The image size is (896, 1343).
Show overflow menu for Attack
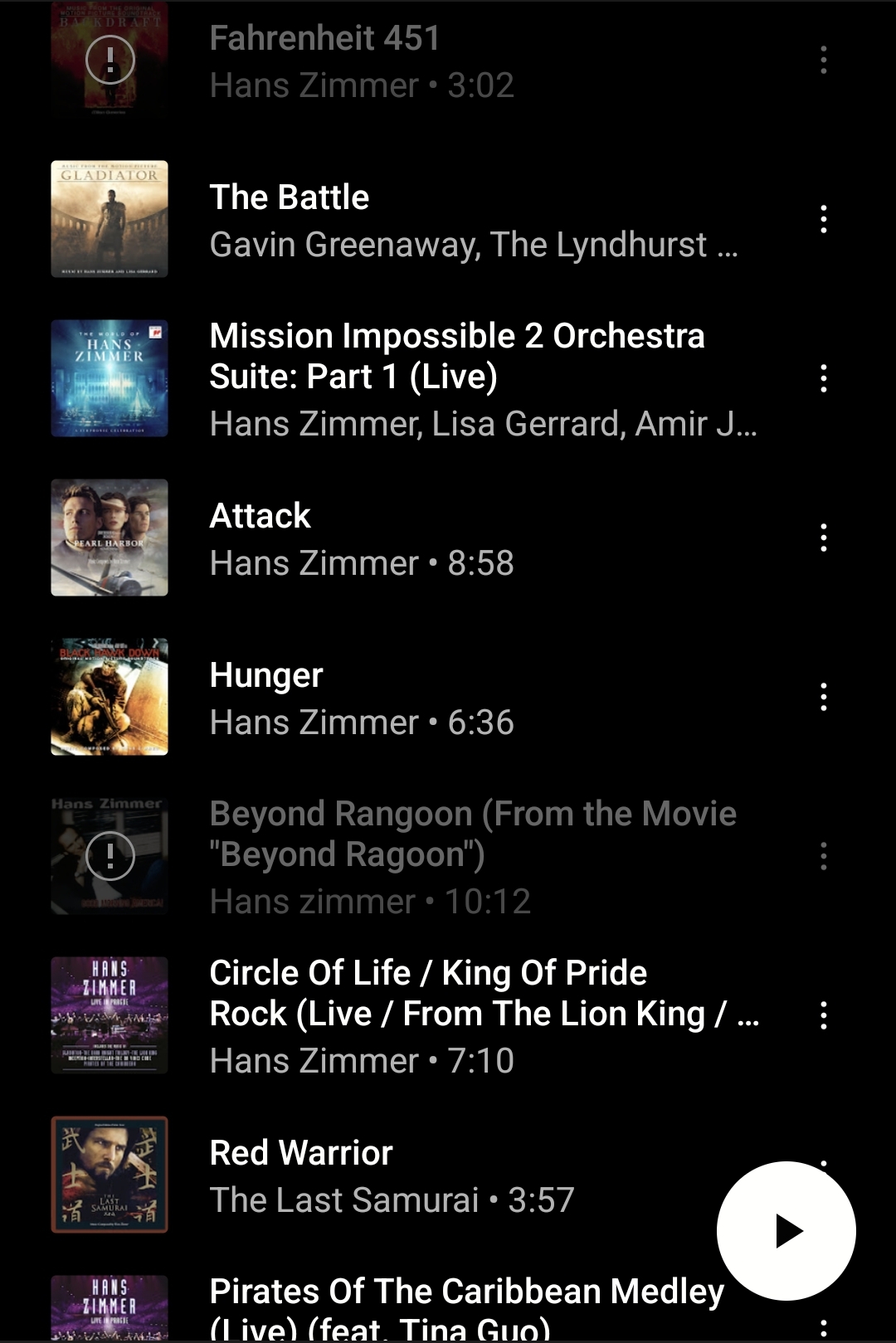coord(823,538)
